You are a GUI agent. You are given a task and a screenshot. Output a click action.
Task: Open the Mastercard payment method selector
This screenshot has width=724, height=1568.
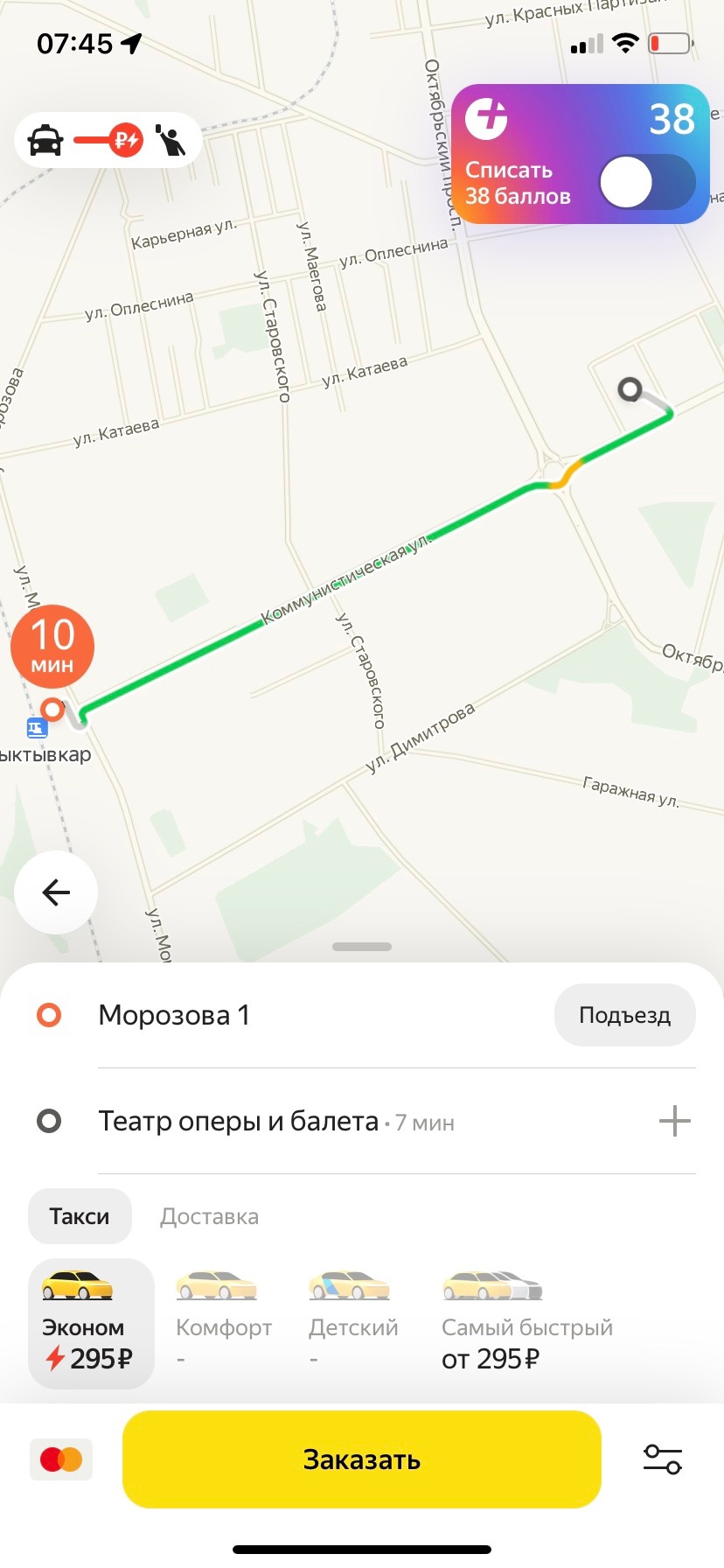(x=61, y=1459)
